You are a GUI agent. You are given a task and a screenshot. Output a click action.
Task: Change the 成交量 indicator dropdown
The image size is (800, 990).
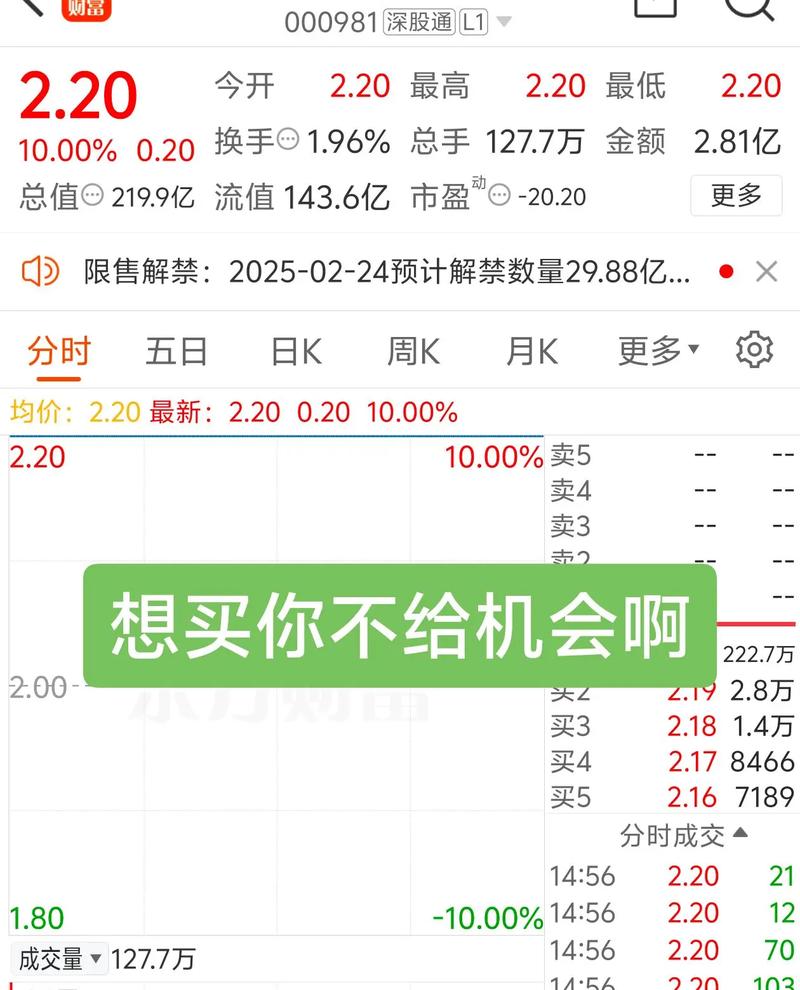point(60,959)
